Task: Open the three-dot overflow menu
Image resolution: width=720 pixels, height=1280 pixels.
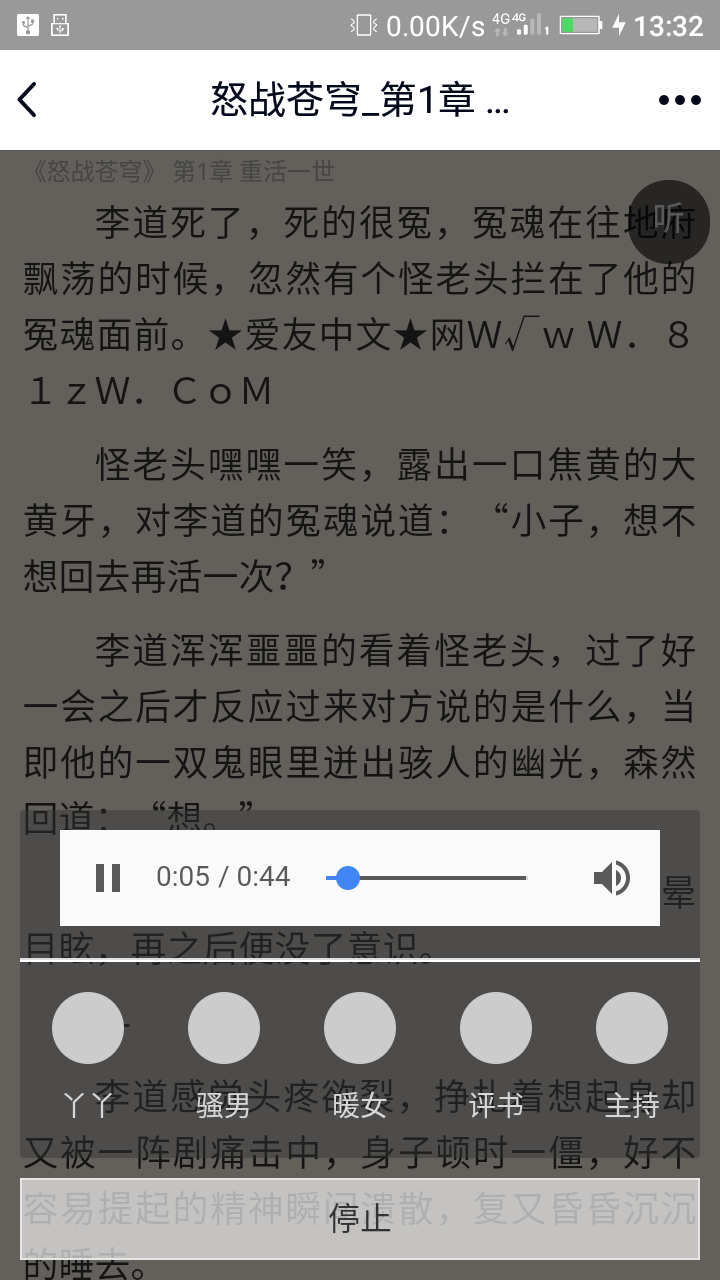Action: [679, 100]
